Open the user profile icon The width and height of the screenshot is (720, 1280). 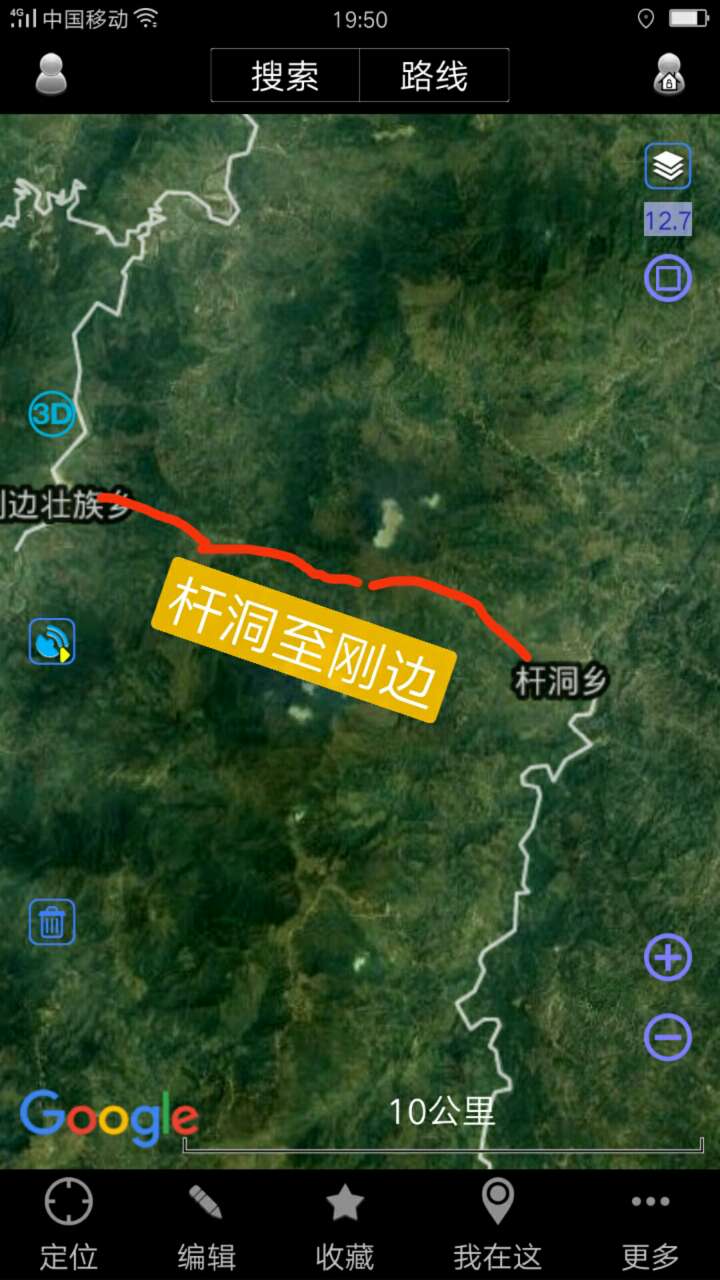(51, 75)
